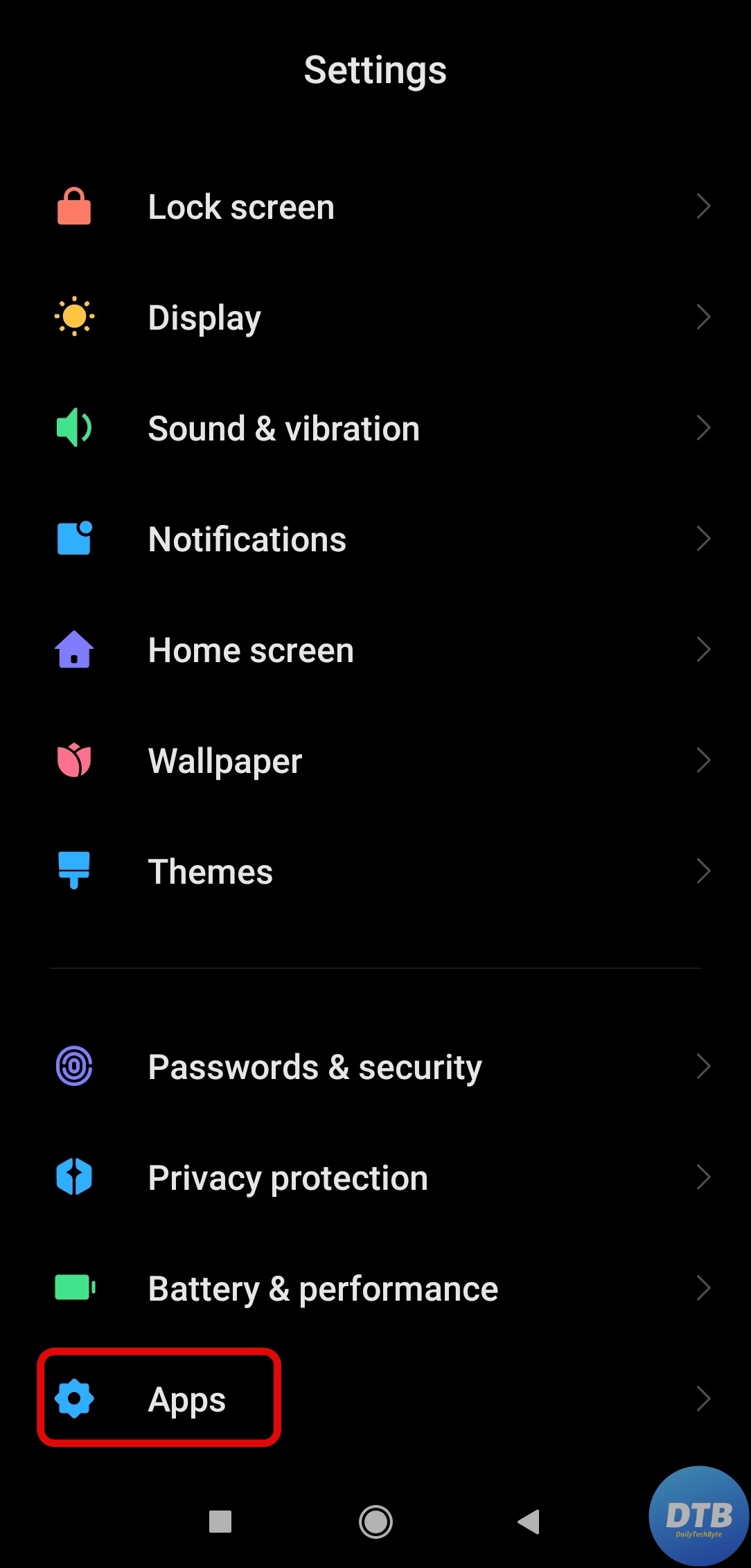Tap the Passwords & security fingerprint icon
The height and width of the screenshot is (1568, 751).
[73, 1066]
